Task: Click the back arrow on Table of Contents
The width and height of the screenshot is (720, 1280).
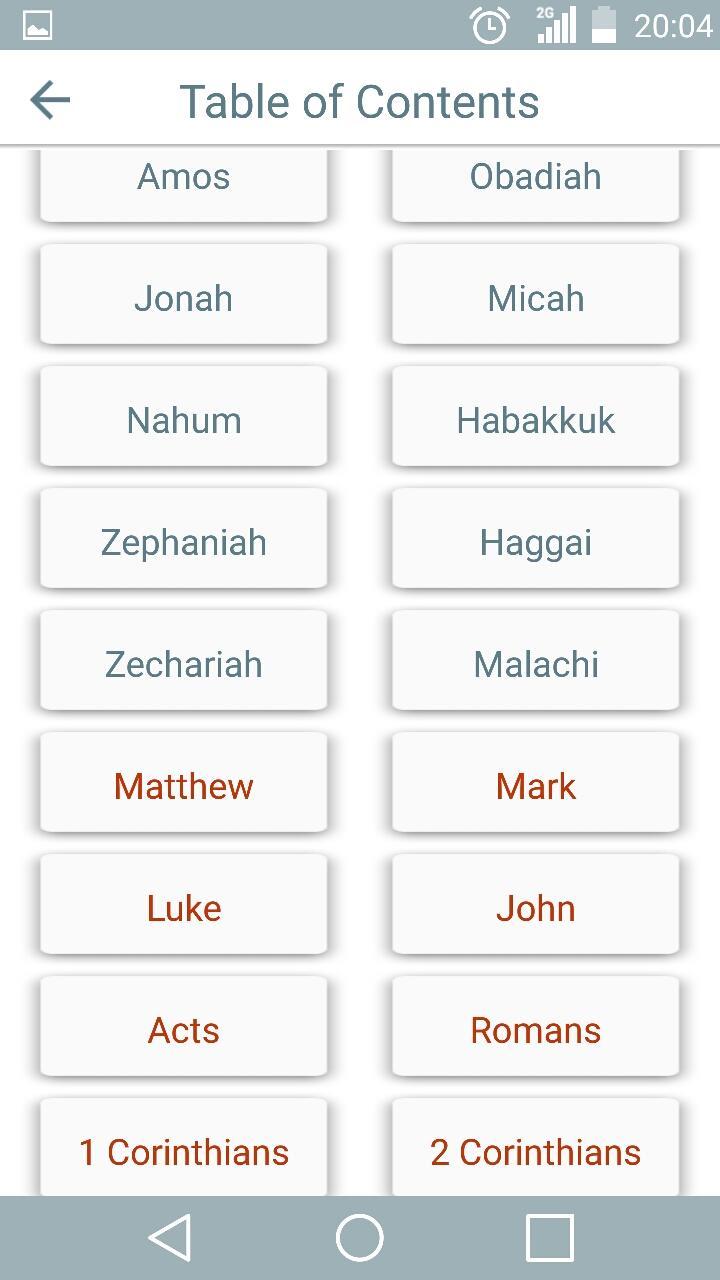Action: (x=48, y=100)
